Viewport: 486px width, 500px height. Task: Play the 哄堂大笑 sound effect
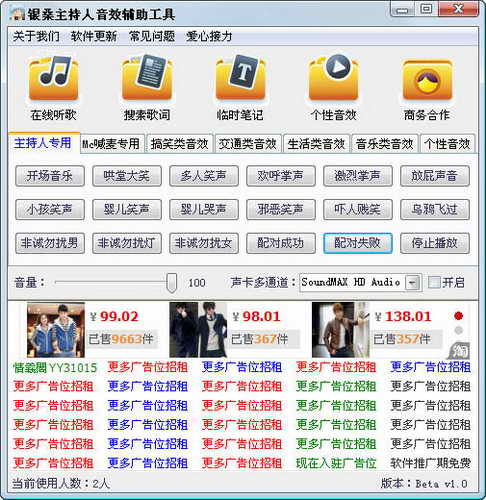point(127,176)
